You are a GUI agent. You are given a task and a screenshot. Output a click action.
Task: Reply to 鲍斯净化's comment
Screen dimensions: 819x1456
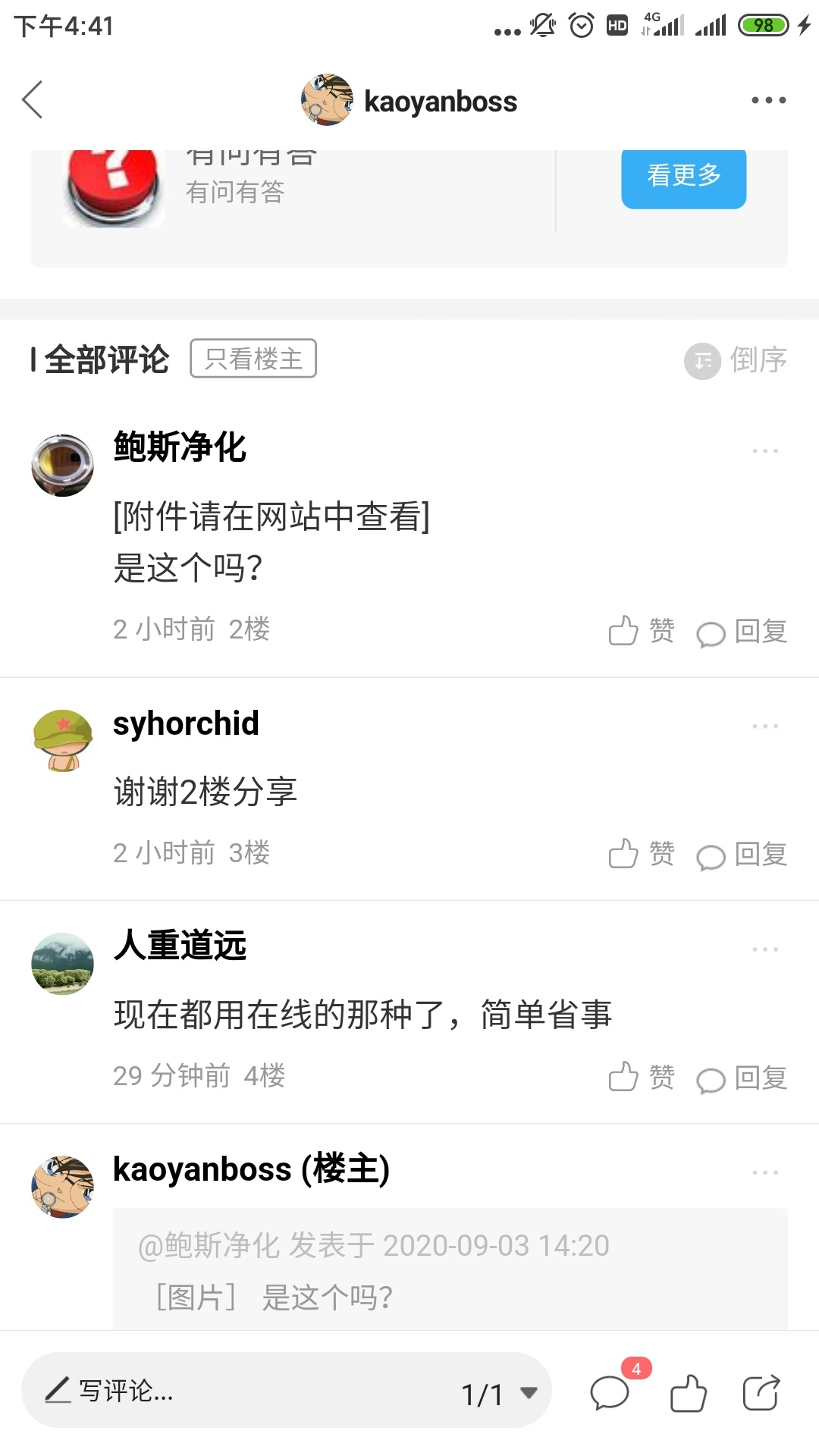[742, 632]
